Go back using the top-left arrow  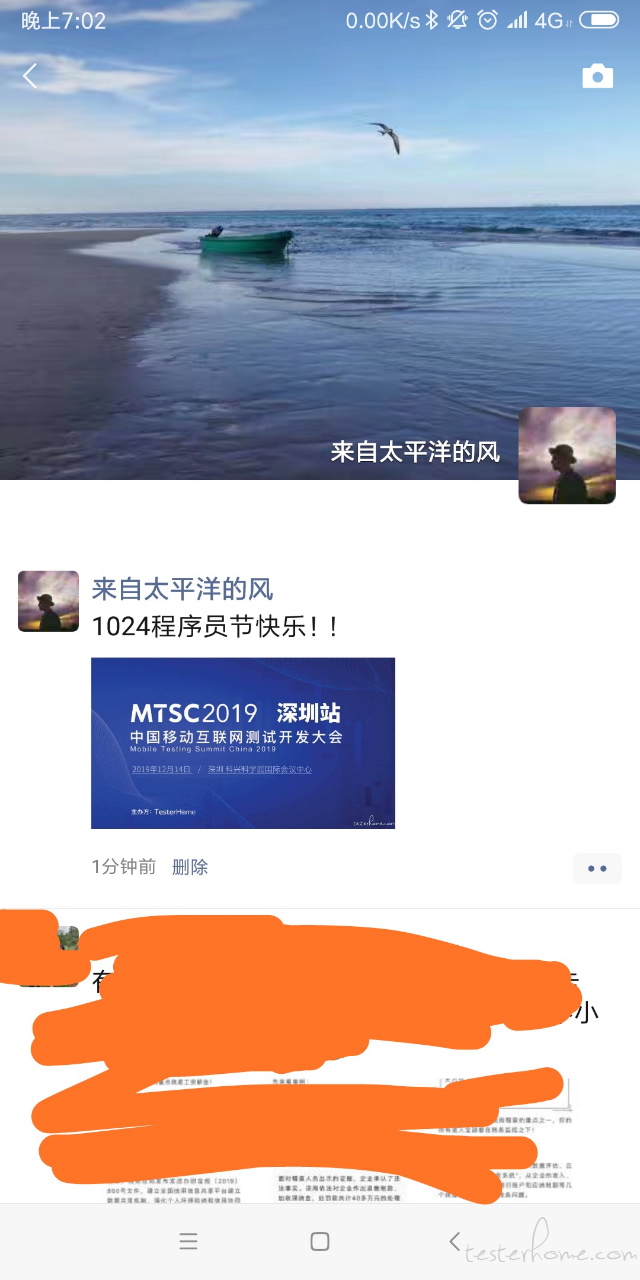(x=30, y=76)
